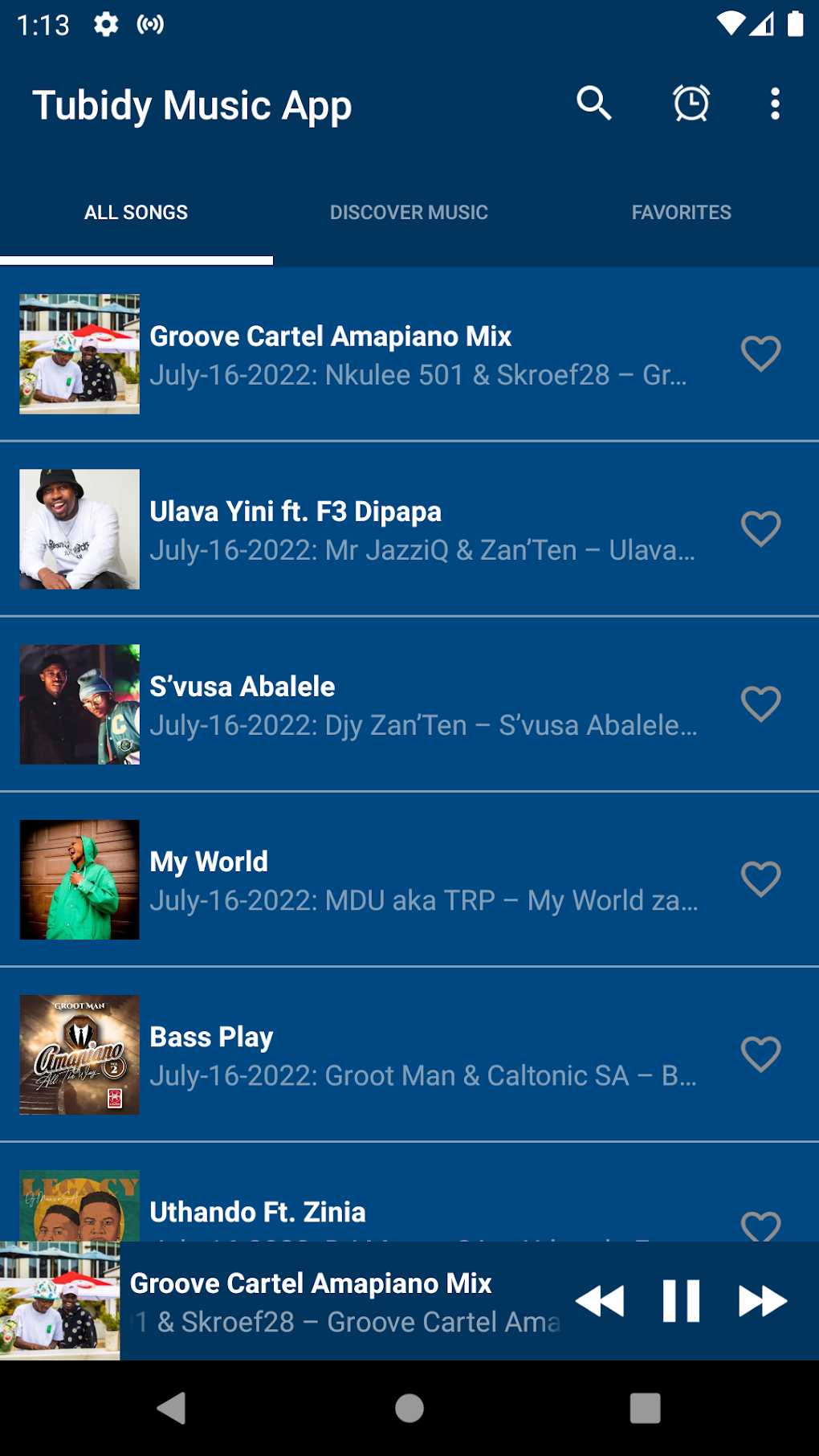819x1456 pixels.
Task: Open the search icon in the toolbar
Action: 595,104
